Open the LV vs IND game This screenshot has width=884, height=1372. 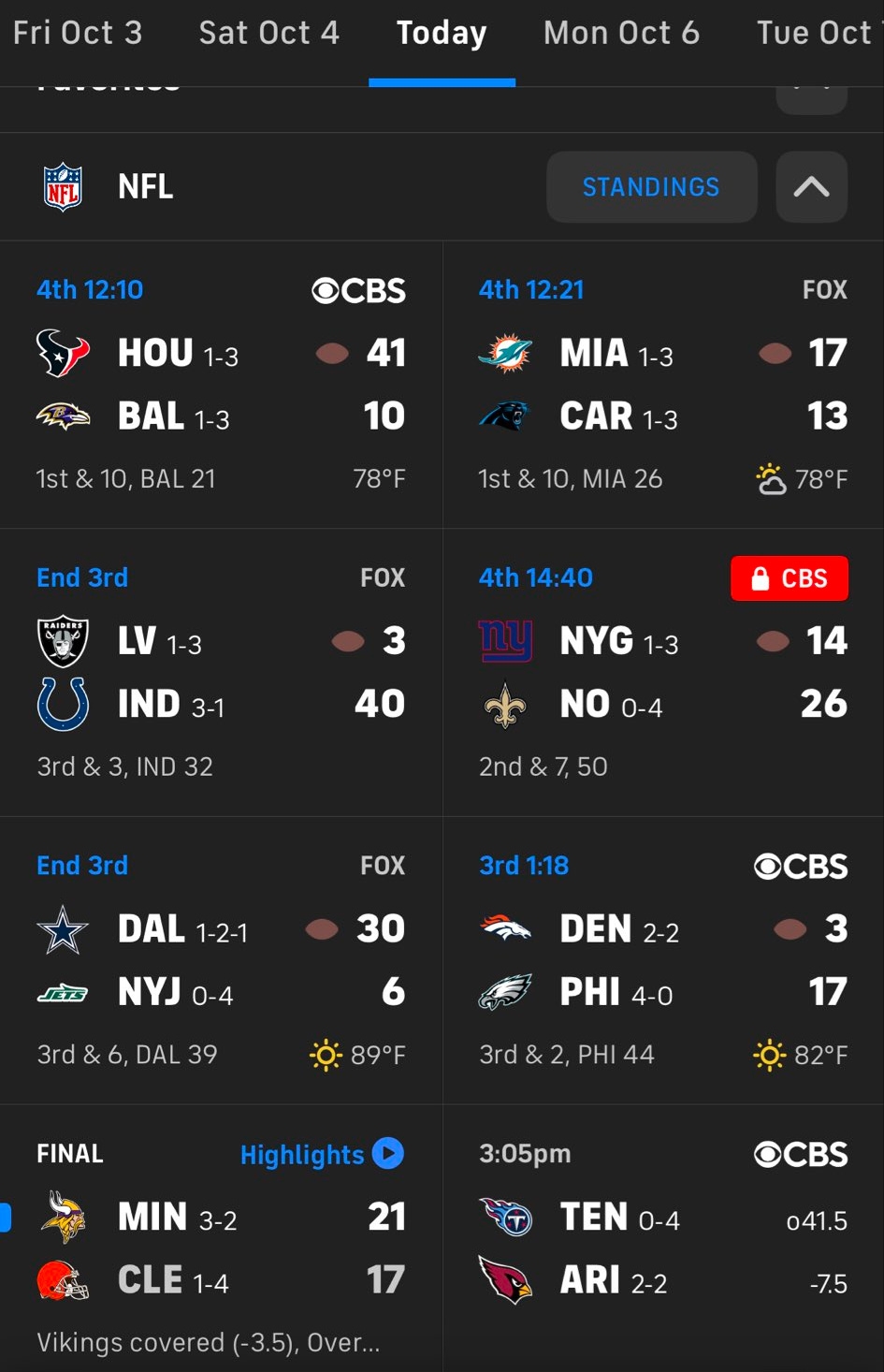(221, 672)
